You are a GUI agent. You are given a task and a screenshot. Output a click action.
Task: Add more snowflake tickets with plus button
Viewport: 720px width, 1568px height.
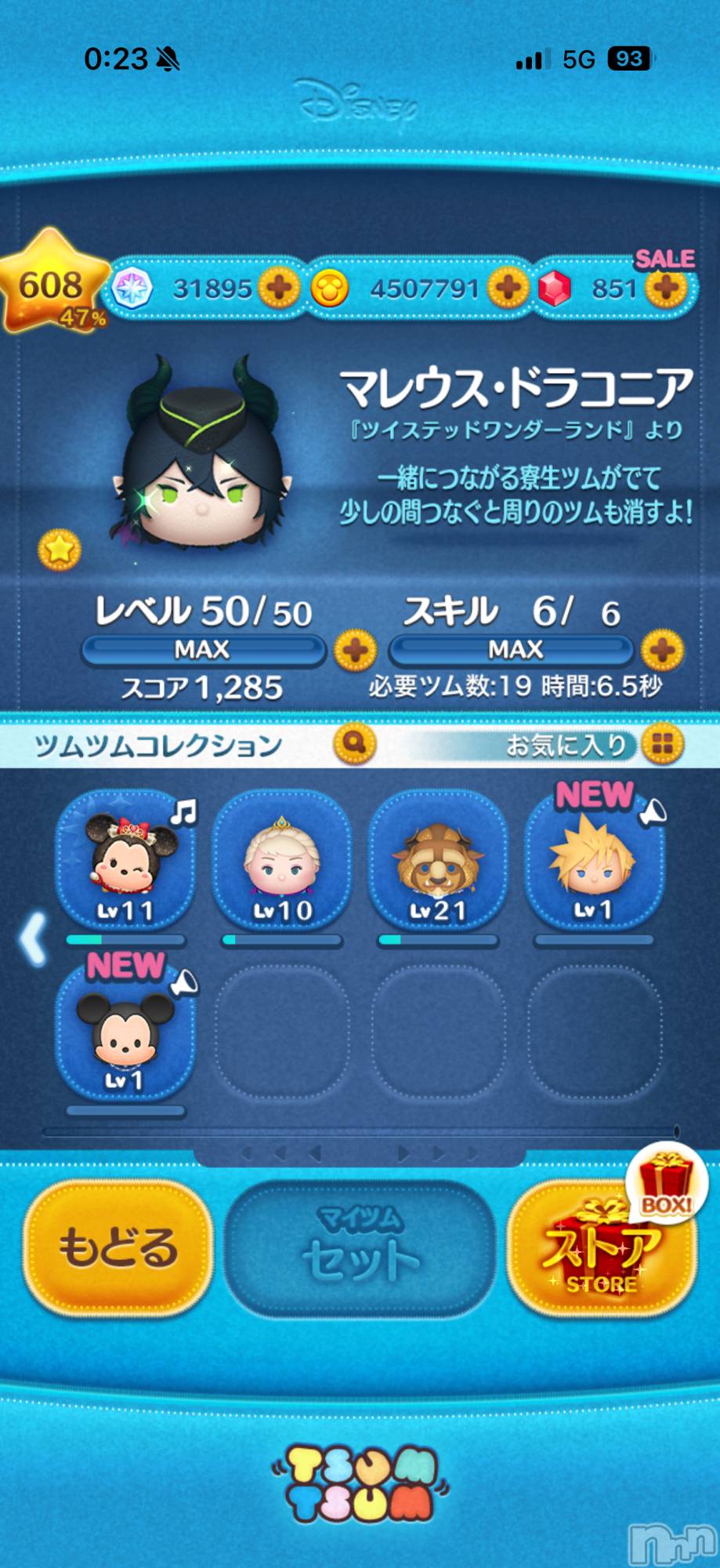[x=279, y=288]
